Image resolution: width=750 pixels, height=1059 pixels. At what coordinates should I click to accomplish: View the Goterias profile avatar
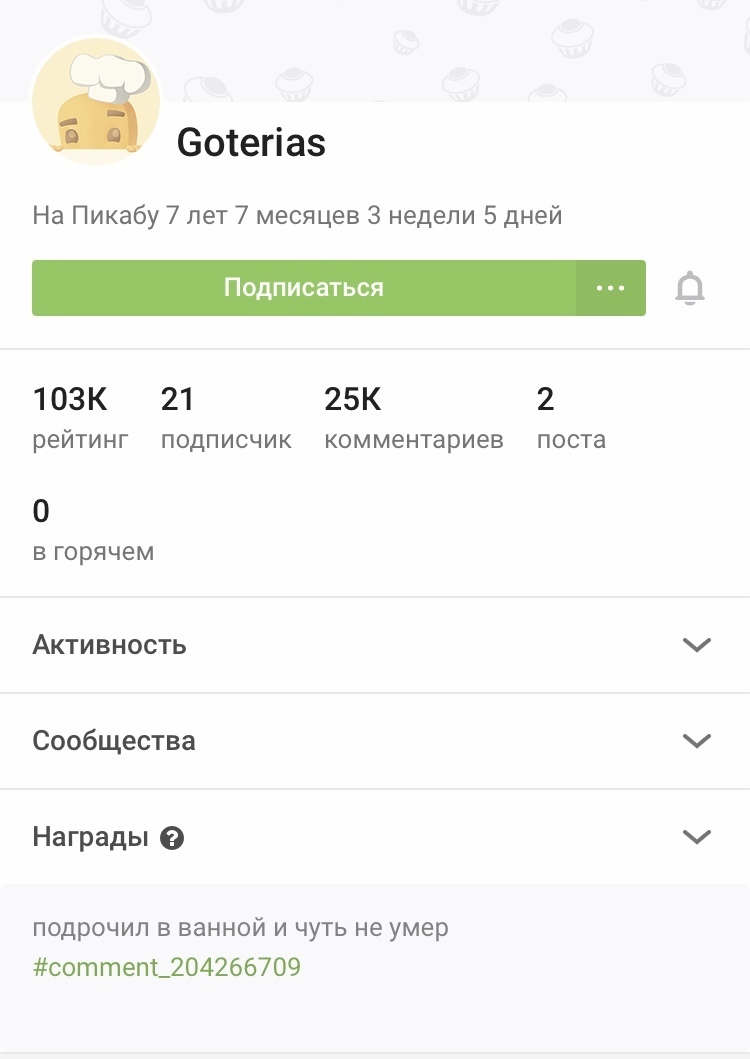coord(96,105)
